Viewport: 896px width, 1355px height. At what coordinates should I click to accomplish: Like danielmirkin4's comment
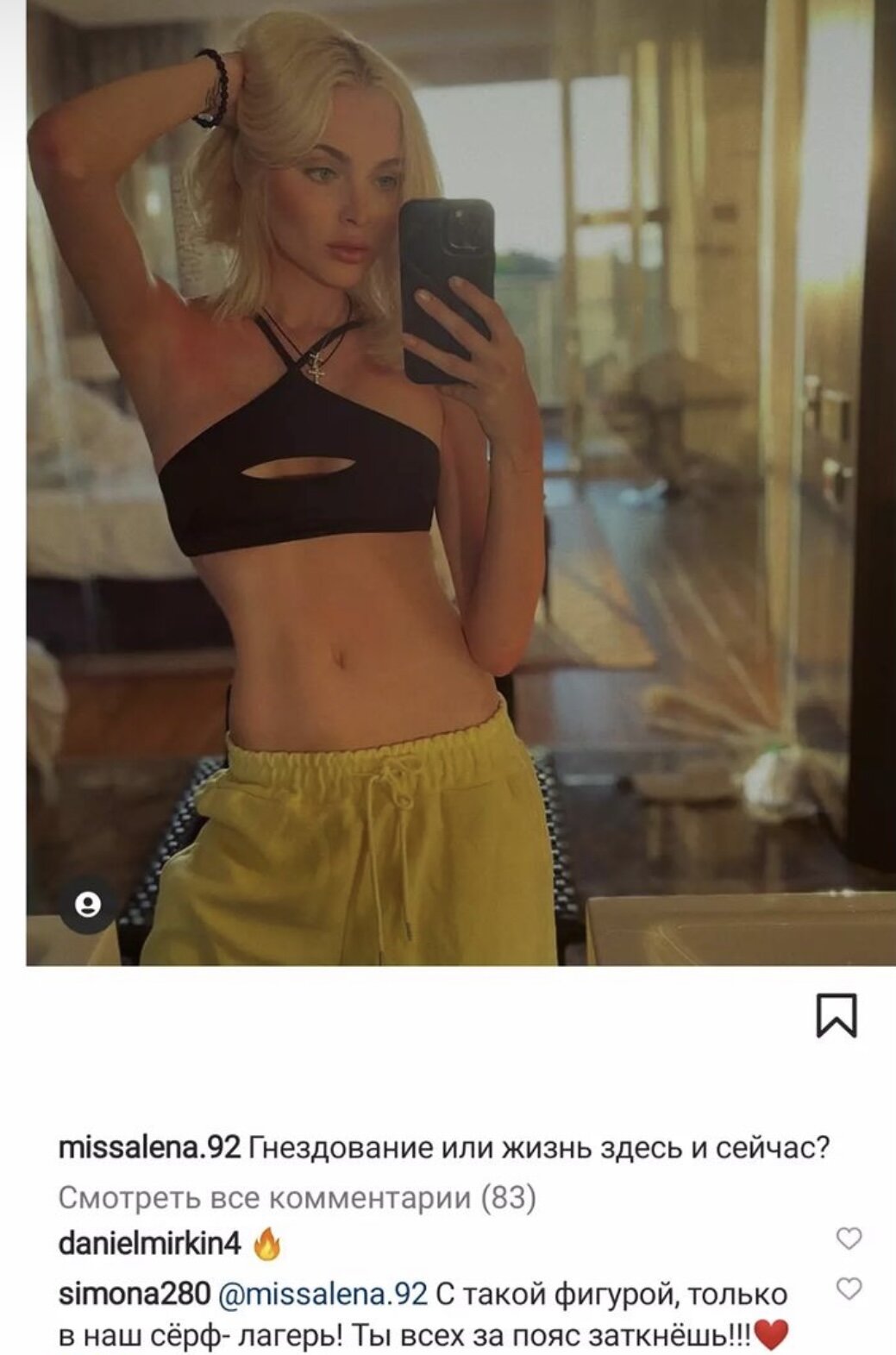point(849,1239)
